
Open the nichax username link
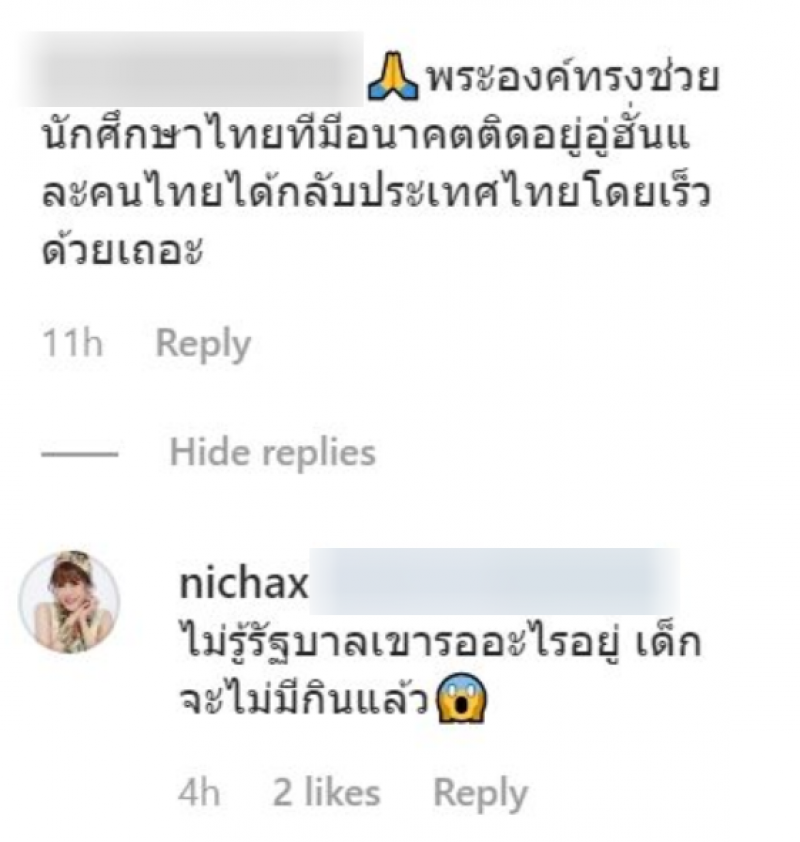click(243, 584)
